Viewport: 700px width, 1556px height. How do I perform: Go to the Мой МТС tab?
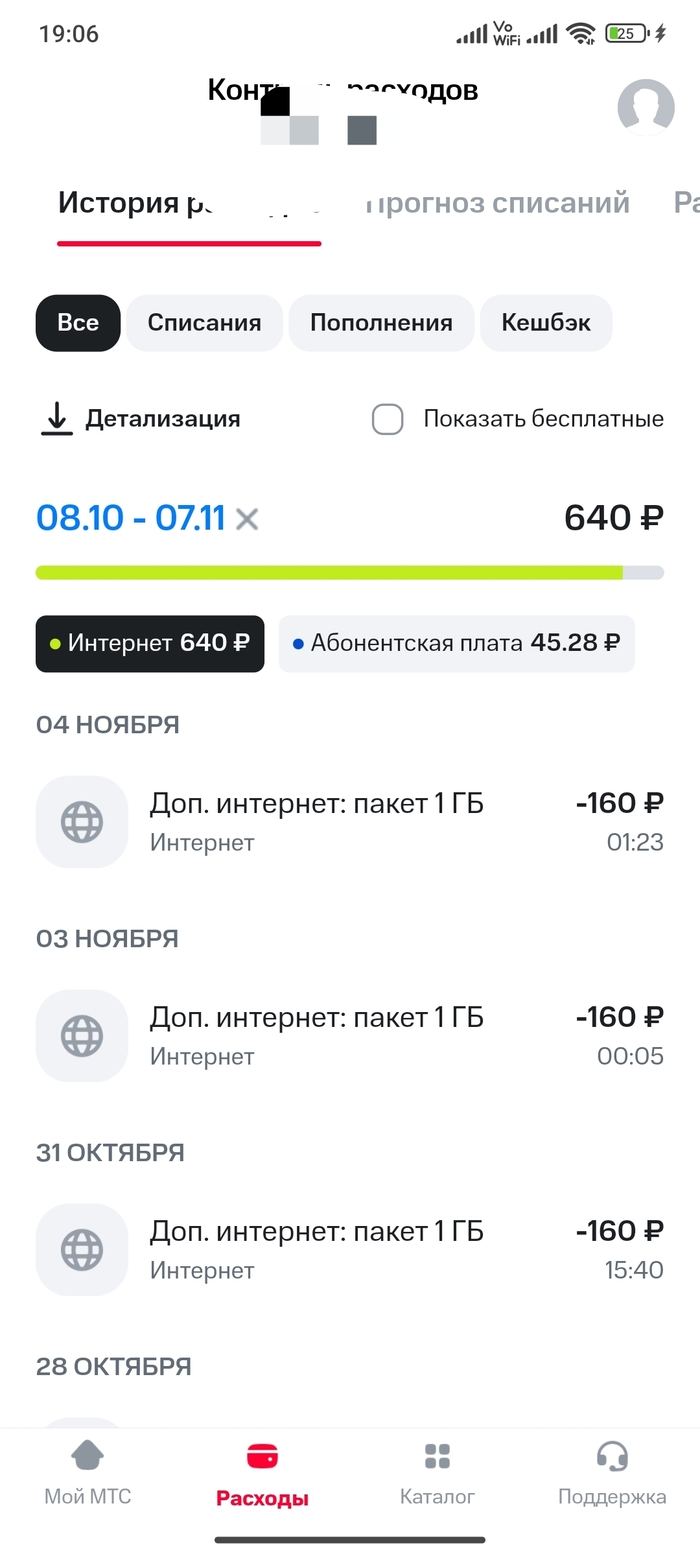[x=88, y=1473]
